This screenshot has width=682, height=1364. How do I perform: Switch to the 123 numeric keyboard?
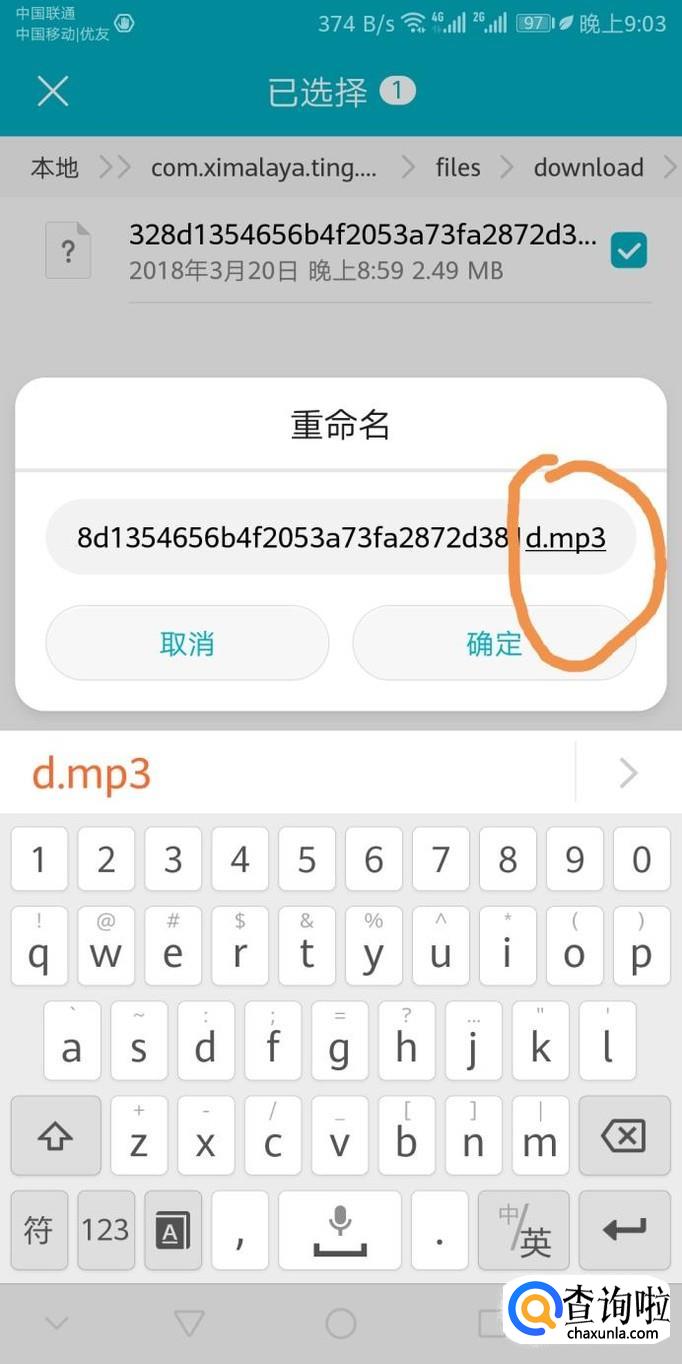click(106, 1230)
